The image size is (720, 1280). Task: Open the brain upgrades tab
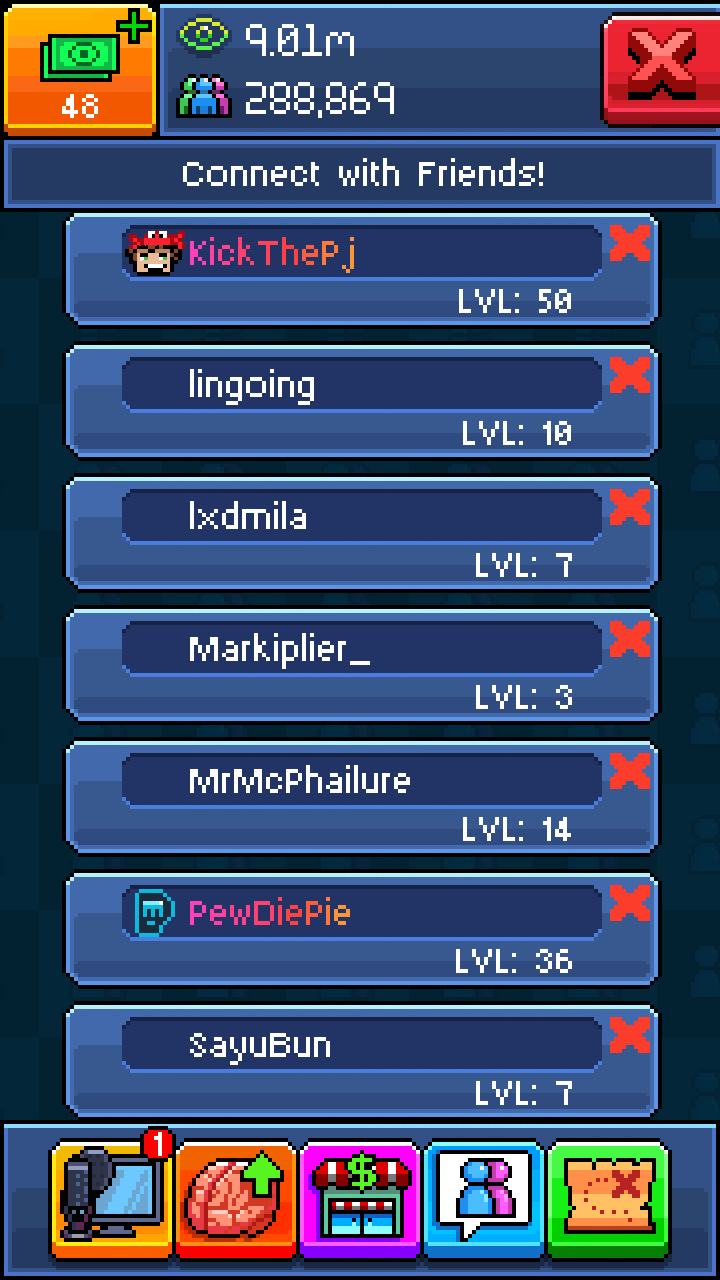click(x=236, y=1198)
